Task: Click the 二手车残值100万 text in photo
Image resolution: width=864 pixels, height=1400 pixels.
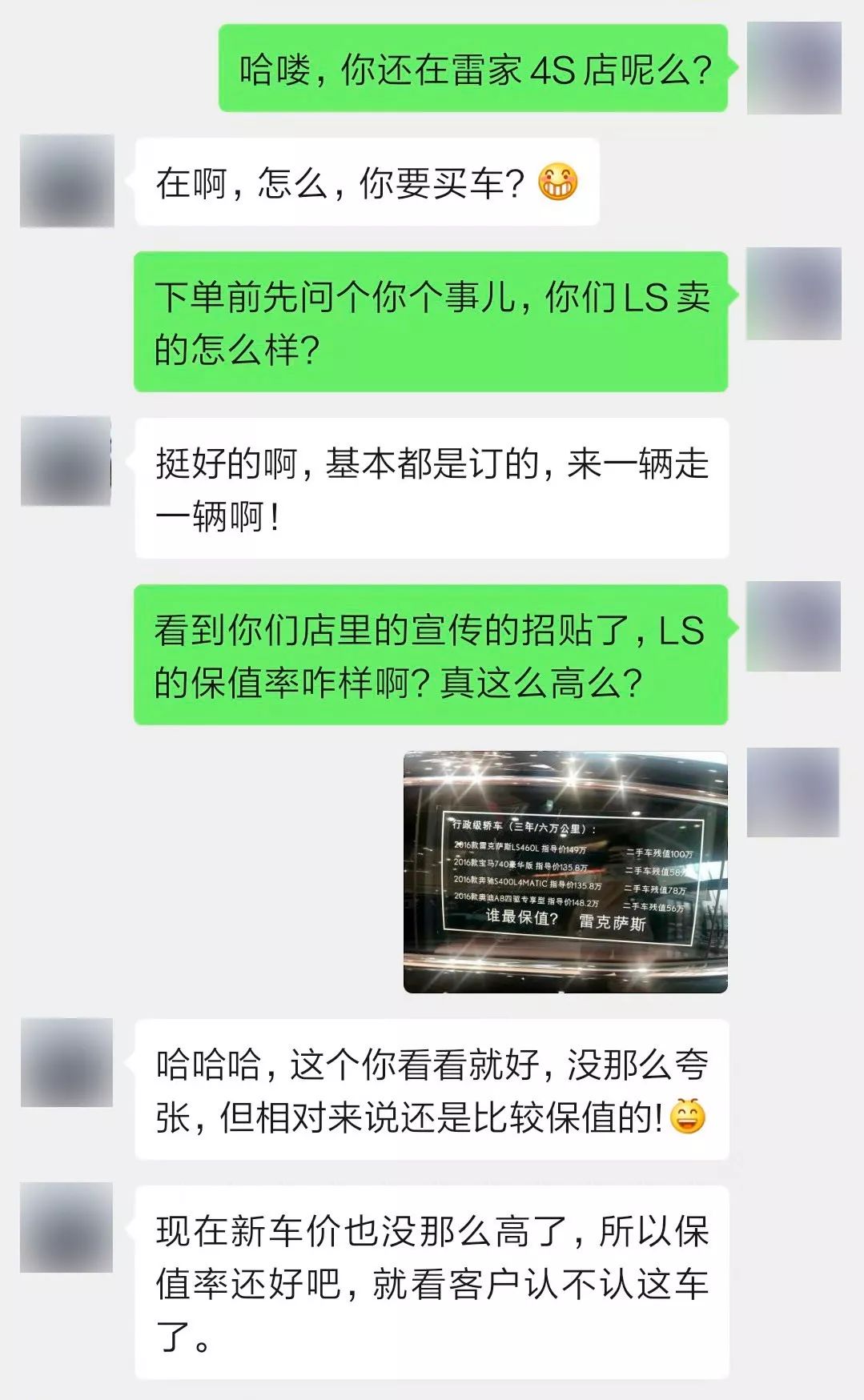Action: click(x=661, y=852)
